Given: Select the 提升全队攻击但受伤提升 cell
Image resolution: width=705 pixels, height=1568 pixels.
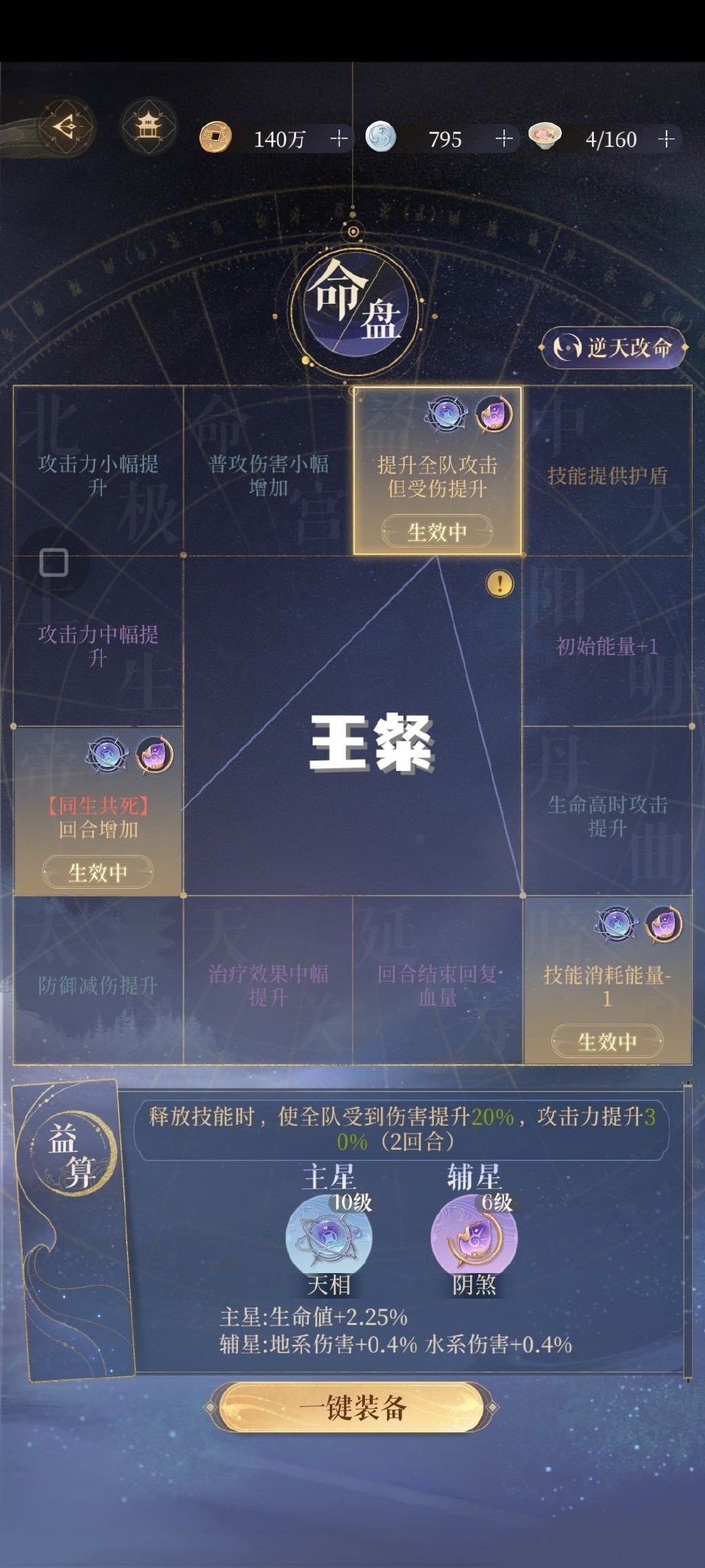Looking at the screenshot, I should (437, 475).
